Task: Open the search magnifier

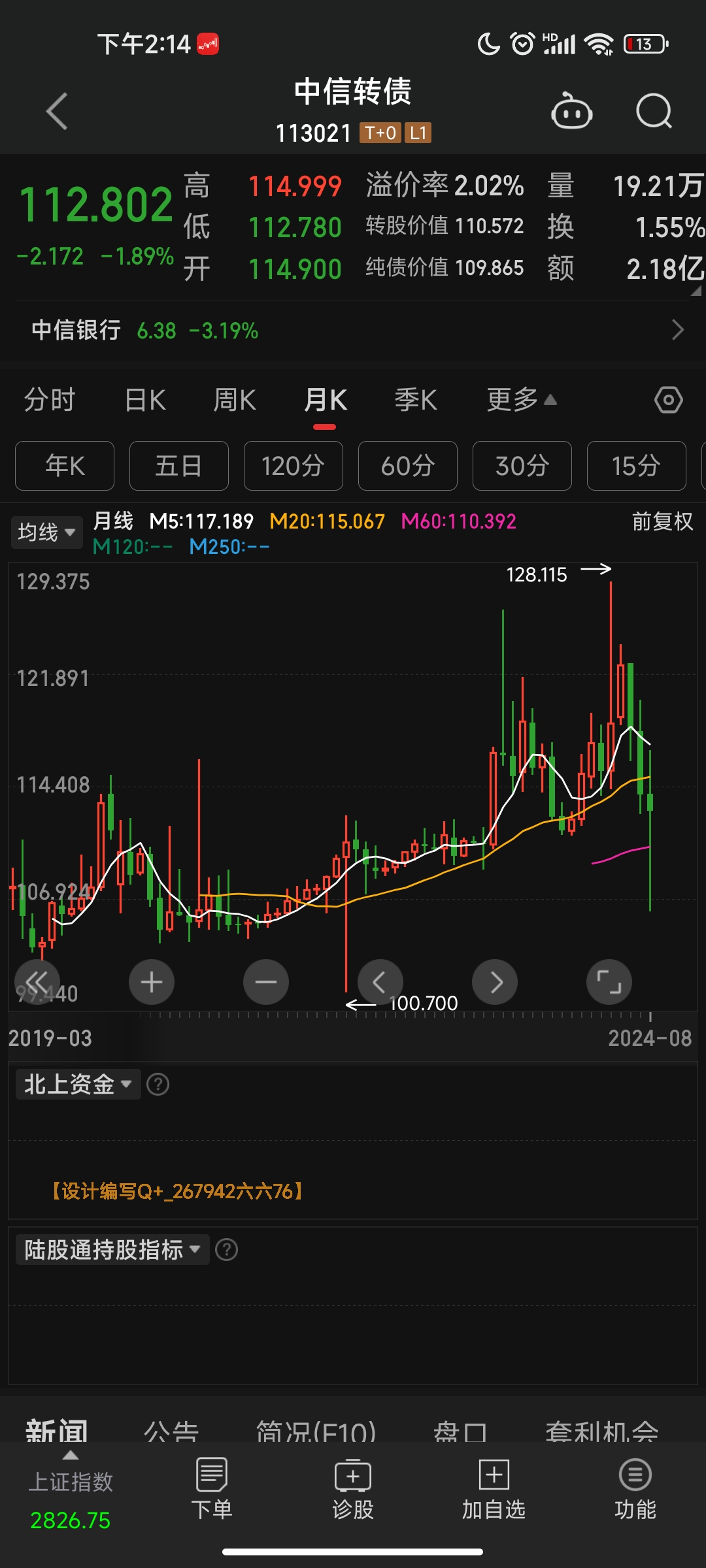Action: tap(654, 112)
